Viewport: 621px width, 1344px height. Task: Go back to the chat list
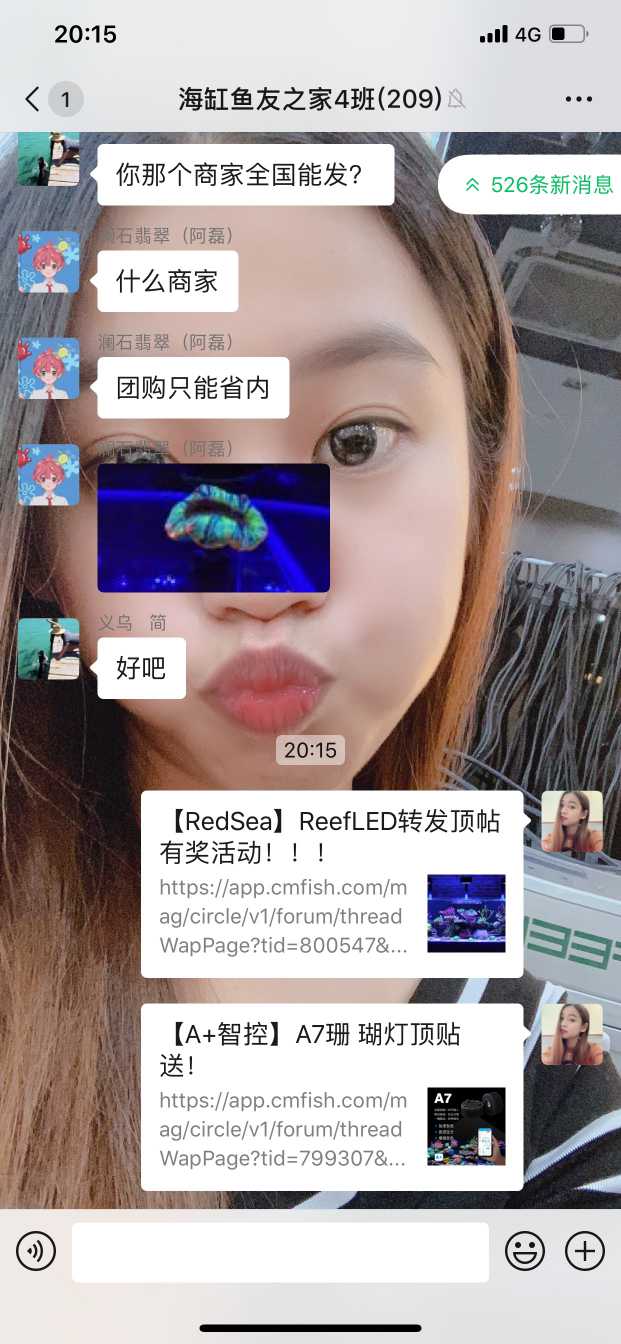click(33, 99)
